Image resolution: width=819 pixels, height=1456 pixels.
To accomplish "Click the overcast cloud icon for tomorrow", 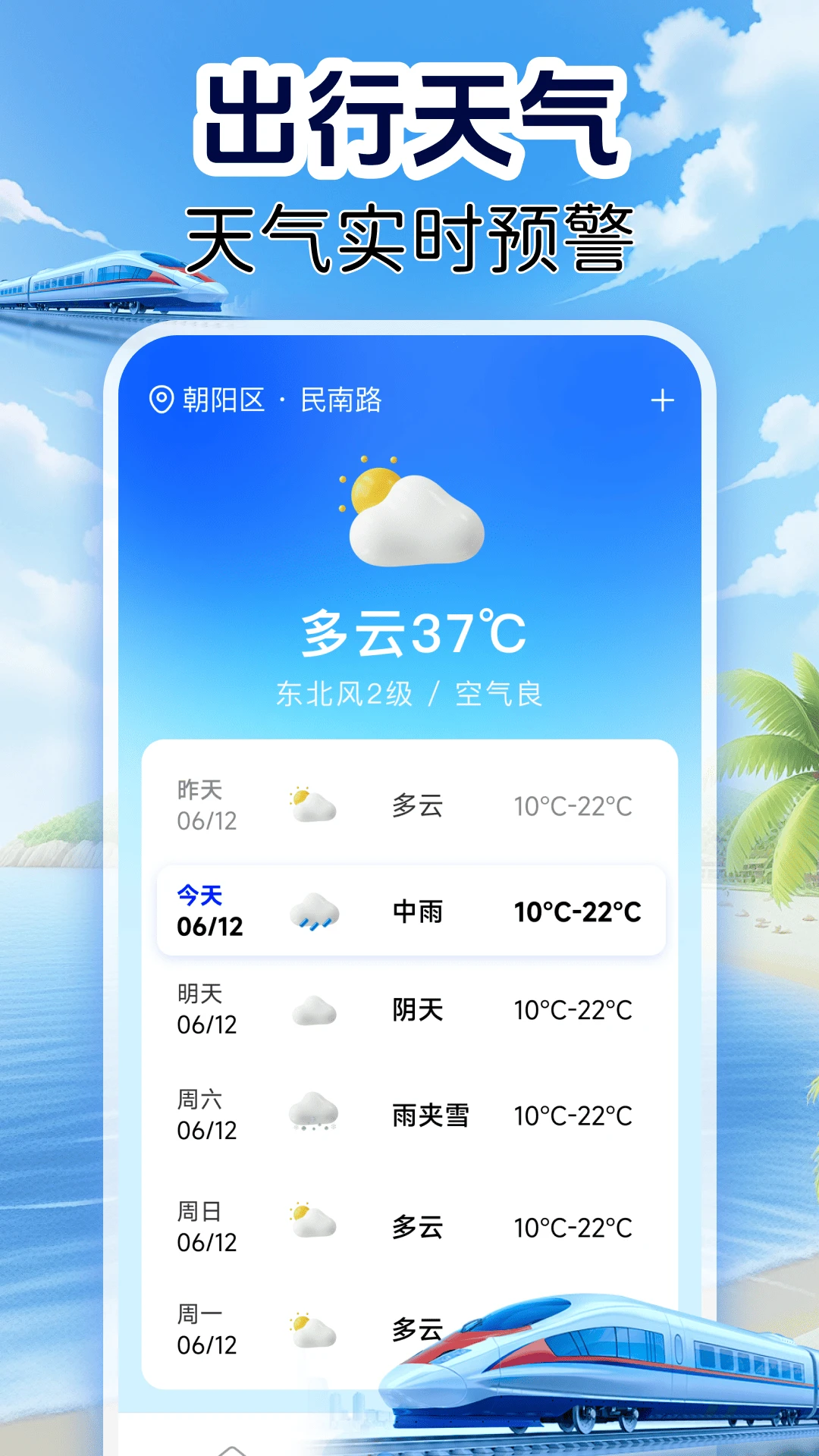I will click(x=315, y=1009).
